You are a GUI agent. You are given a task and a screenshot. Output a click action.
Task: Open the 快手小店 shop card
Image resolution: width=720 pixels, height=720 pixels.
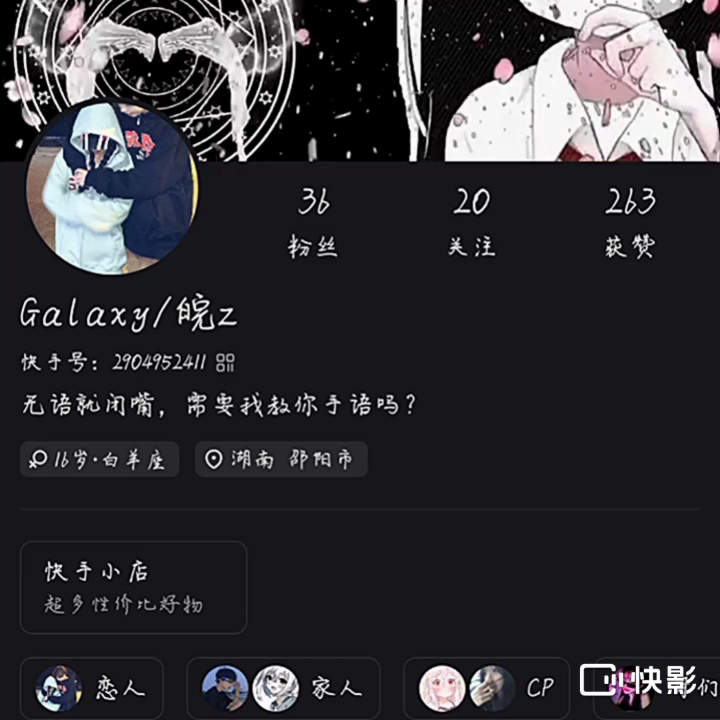point(133,587)
